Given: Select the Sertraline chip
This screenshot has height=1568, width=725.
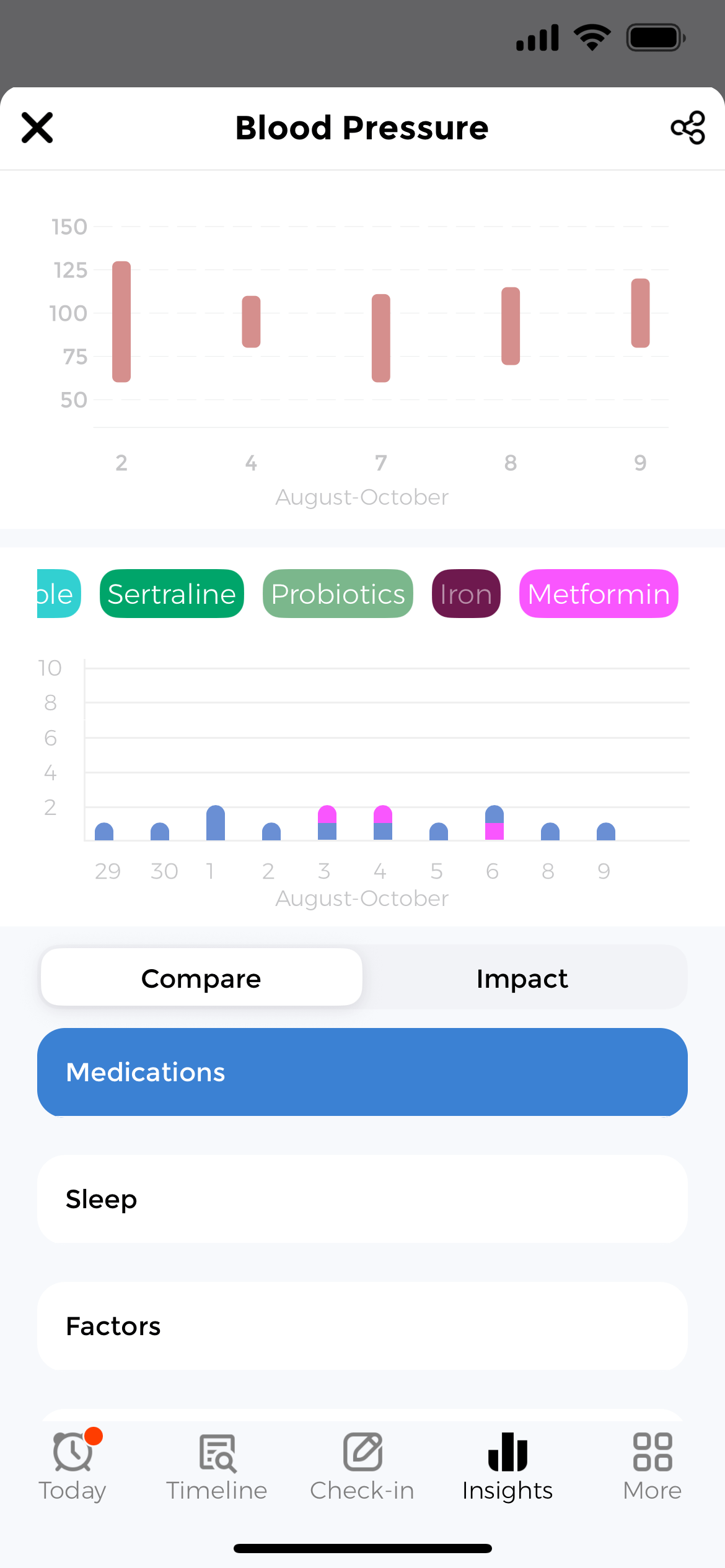Looking at the screenshot, I should click(172, 594).
